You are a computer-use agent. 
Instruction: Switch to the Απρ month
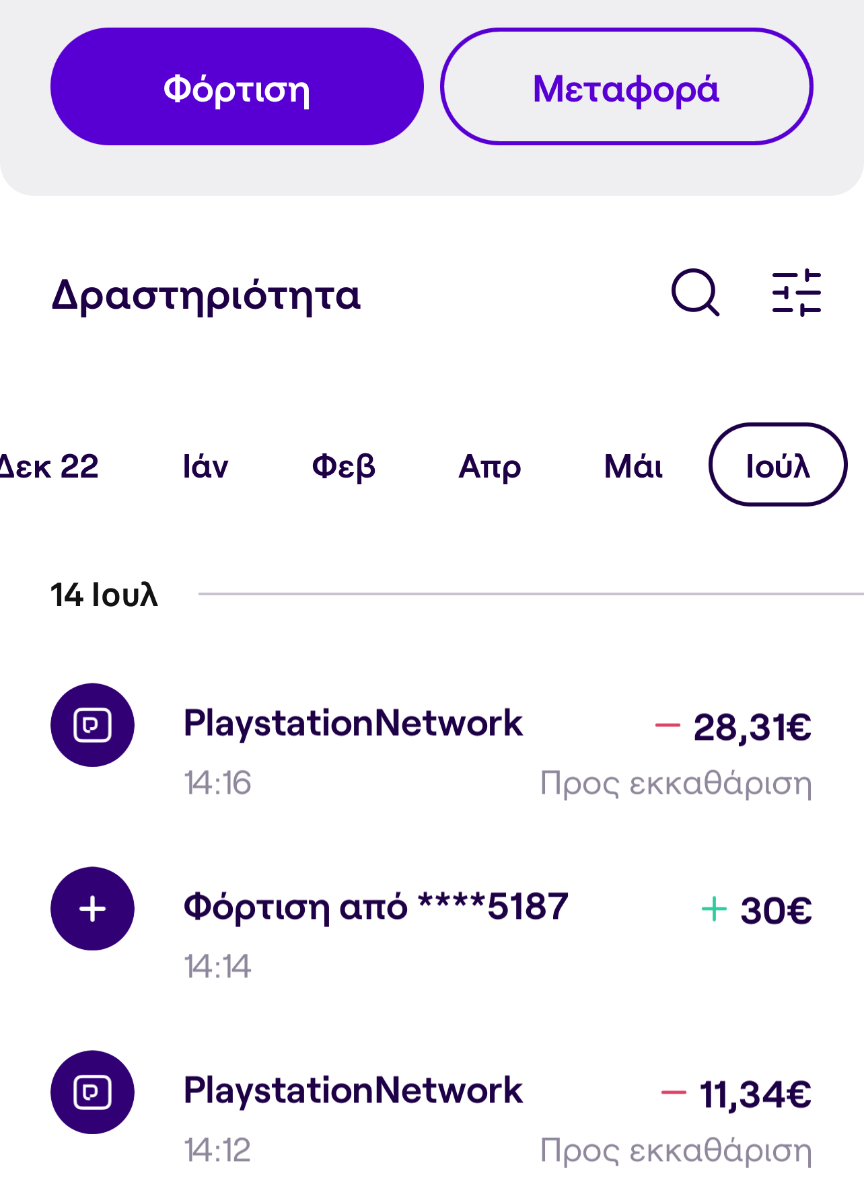coord(490,466)
